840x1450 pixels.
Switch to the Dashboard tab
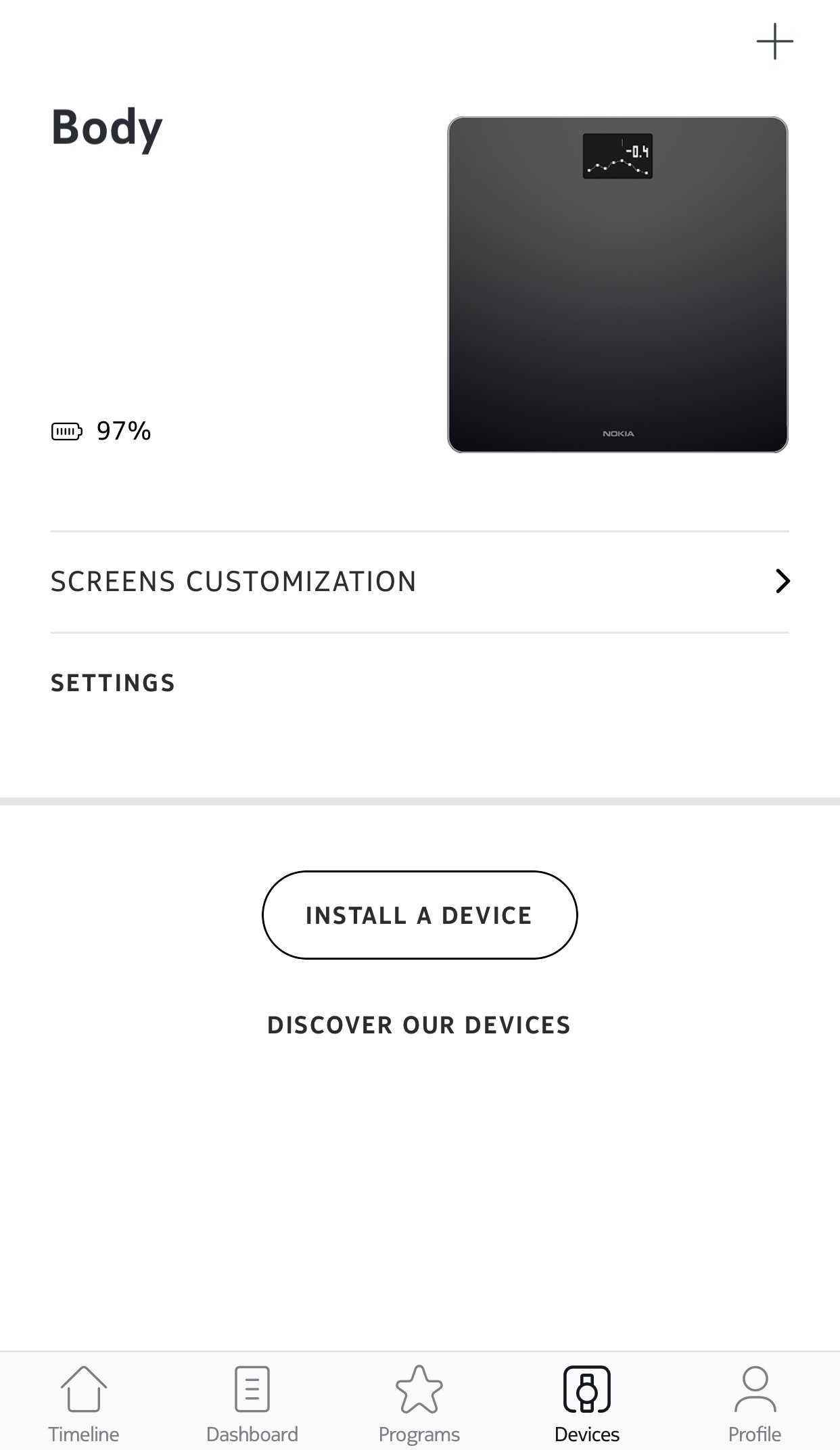(x=252, y=1404)
